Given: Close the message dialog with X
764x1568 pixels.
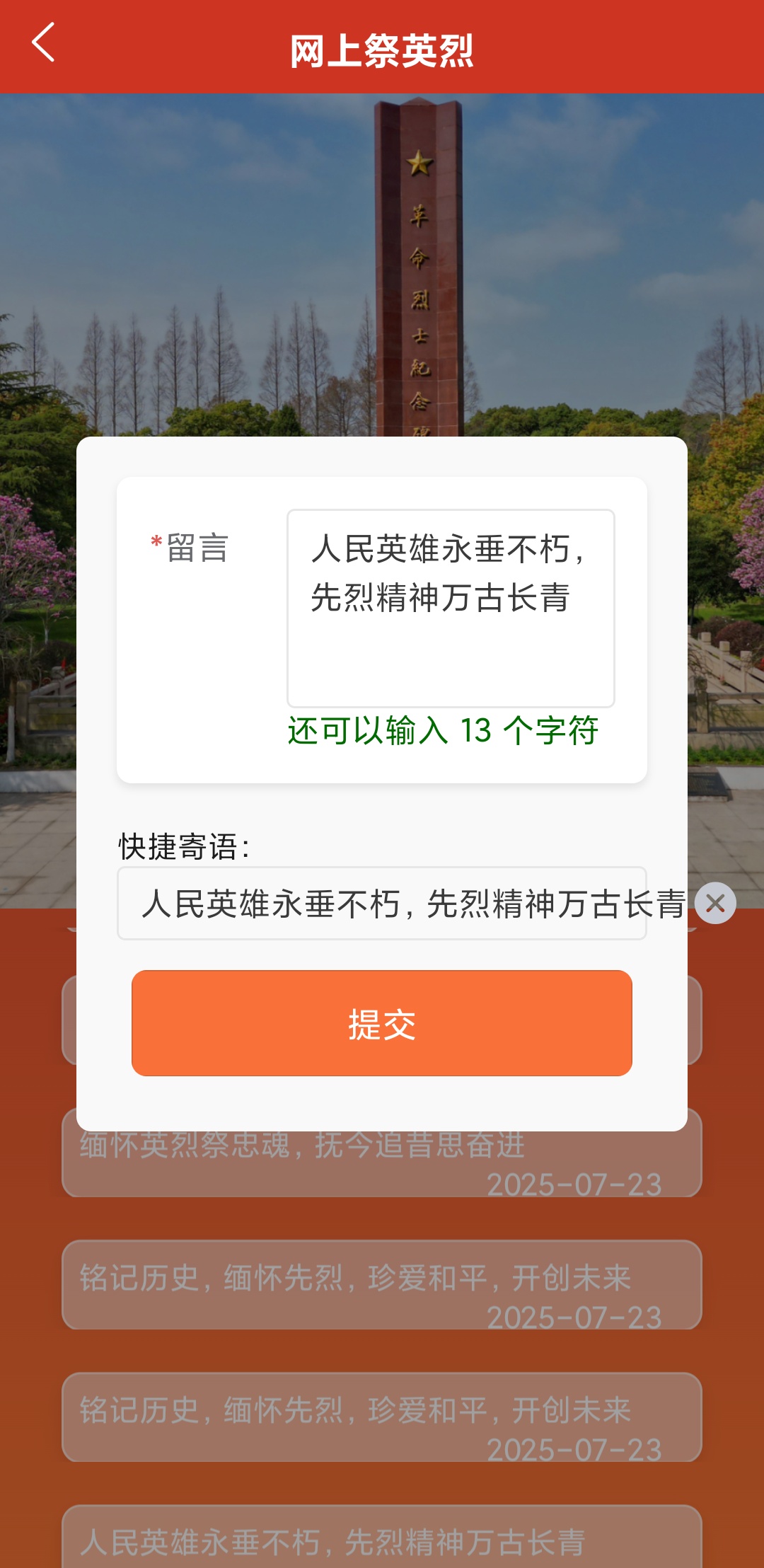Looking at the screenshot, I should 715,904.
